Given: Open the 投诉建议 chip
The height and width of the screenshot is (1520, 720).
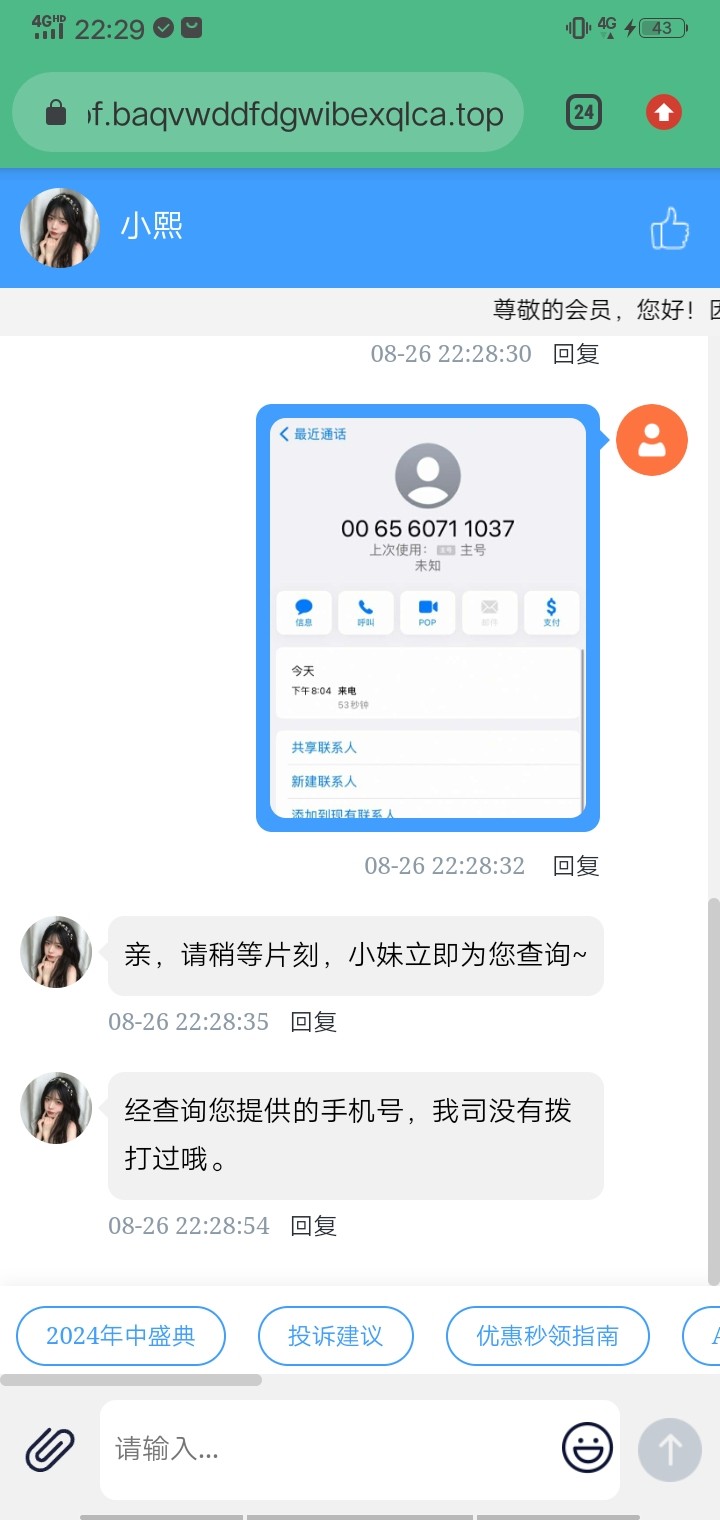Looking at the screenshot, I should 335,1336.
